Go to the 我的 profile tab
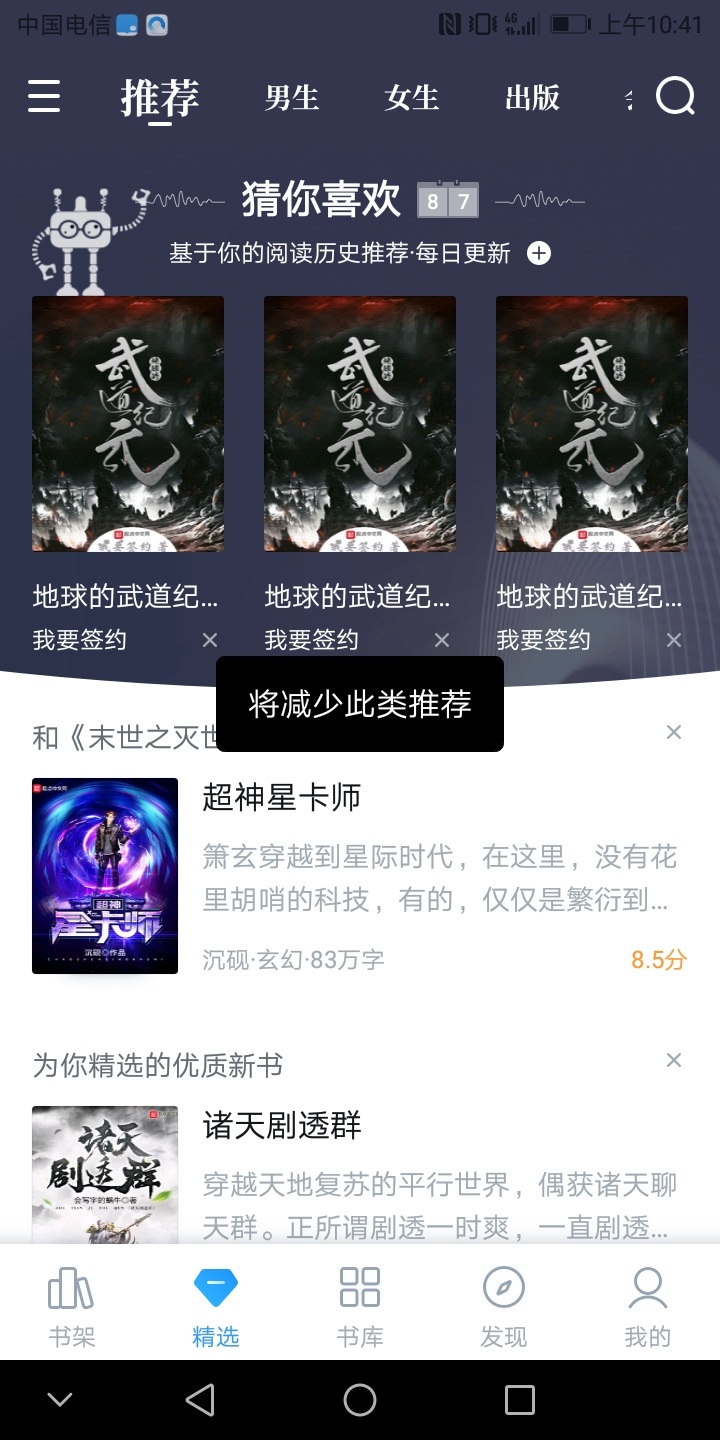The image size is (720, 1440). pyautogui.click(x=648, y=1305)
